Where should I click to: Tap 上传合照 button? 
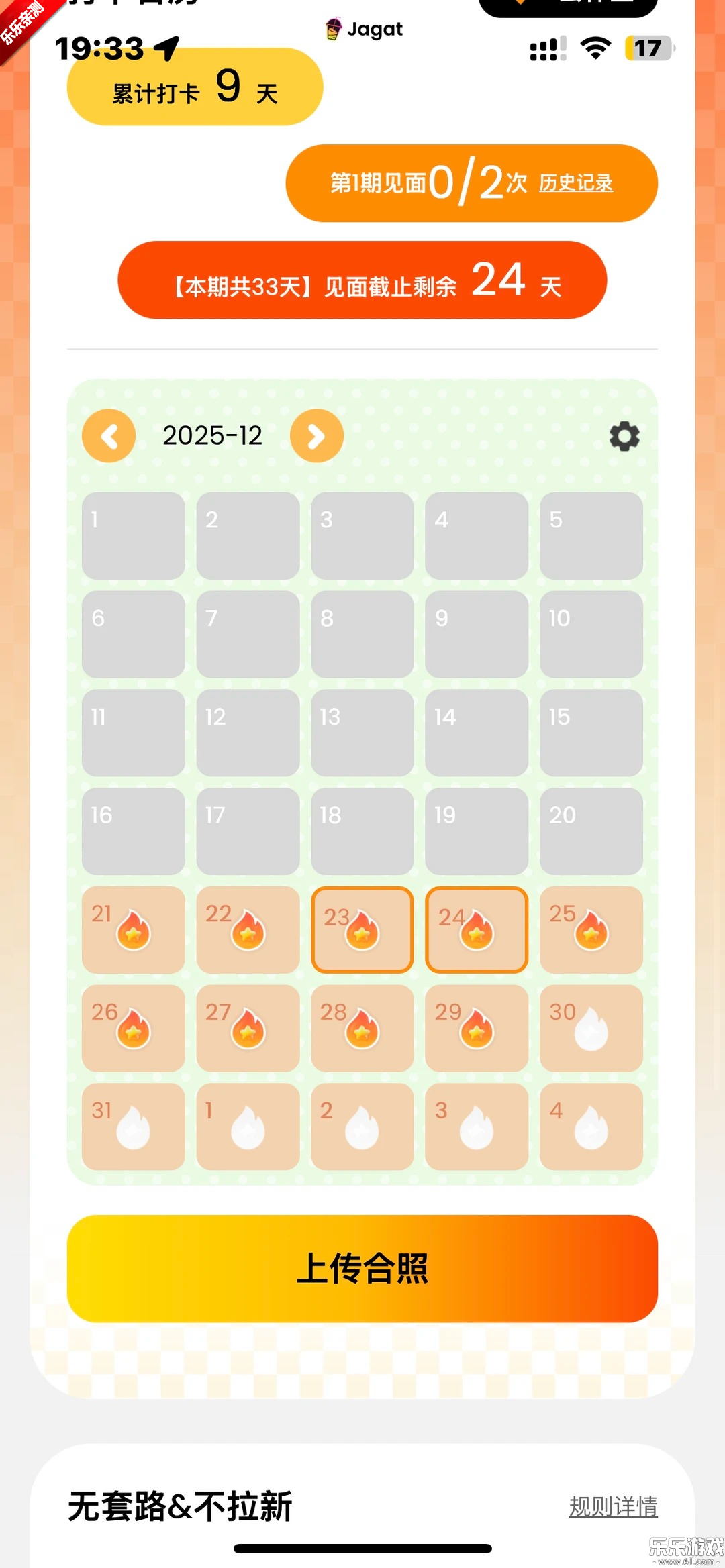[362, 1268]
